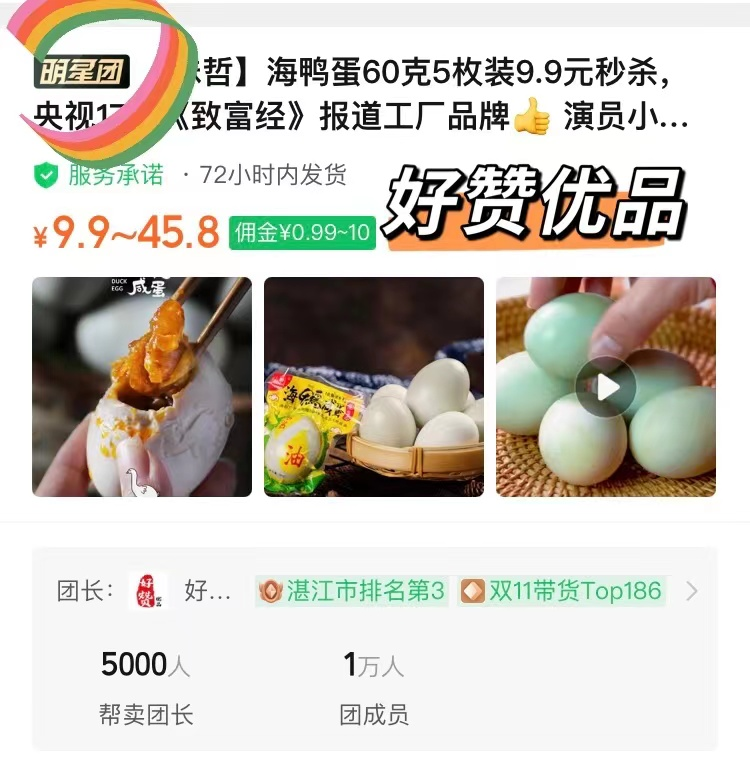View the packaged sea duck eggs photo

[x=374, y=387]
